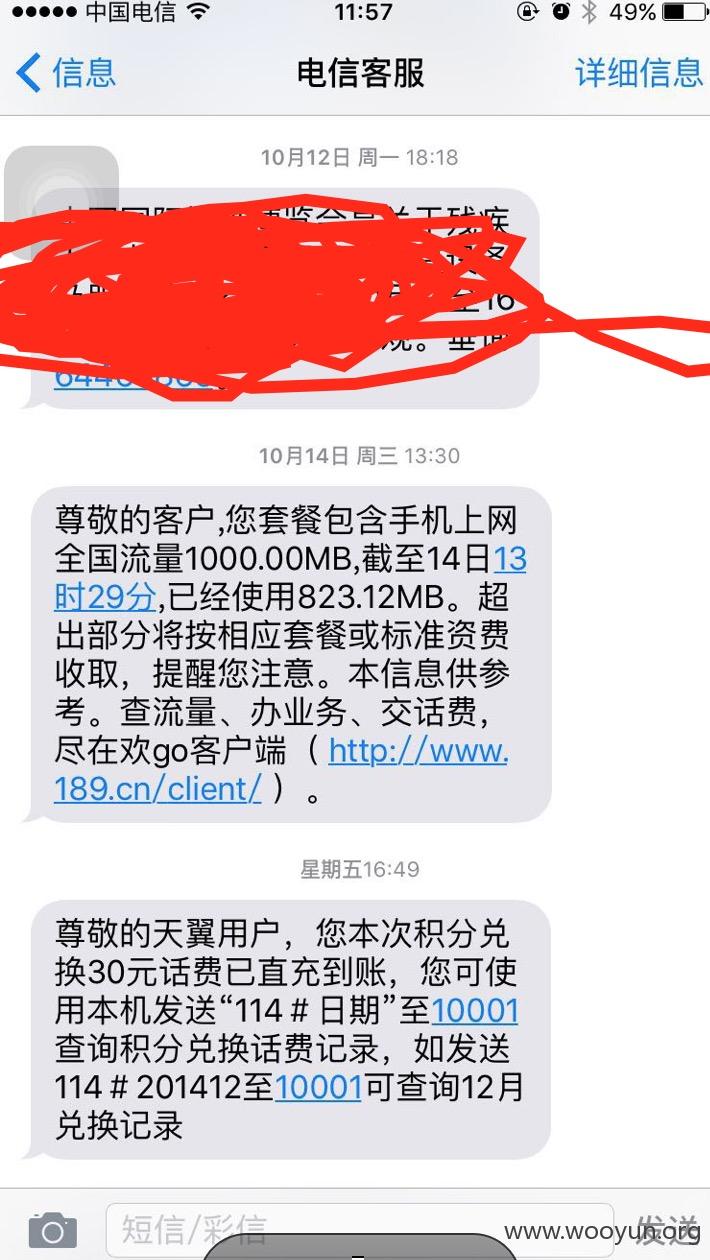Tap the 10001 link after 201412至
Viewport: 710px width, 1260px height.
pyautogui.click(x=317, y=1087)
